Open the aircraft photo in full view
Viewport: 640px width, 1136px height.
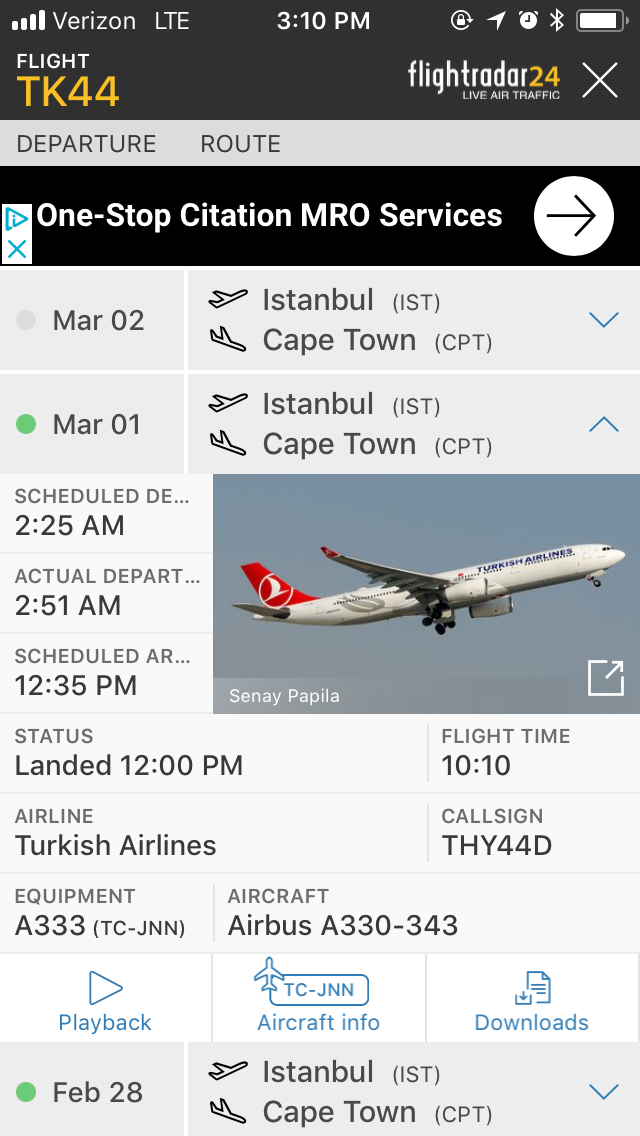pyautogui.click(x=605, y=678)
